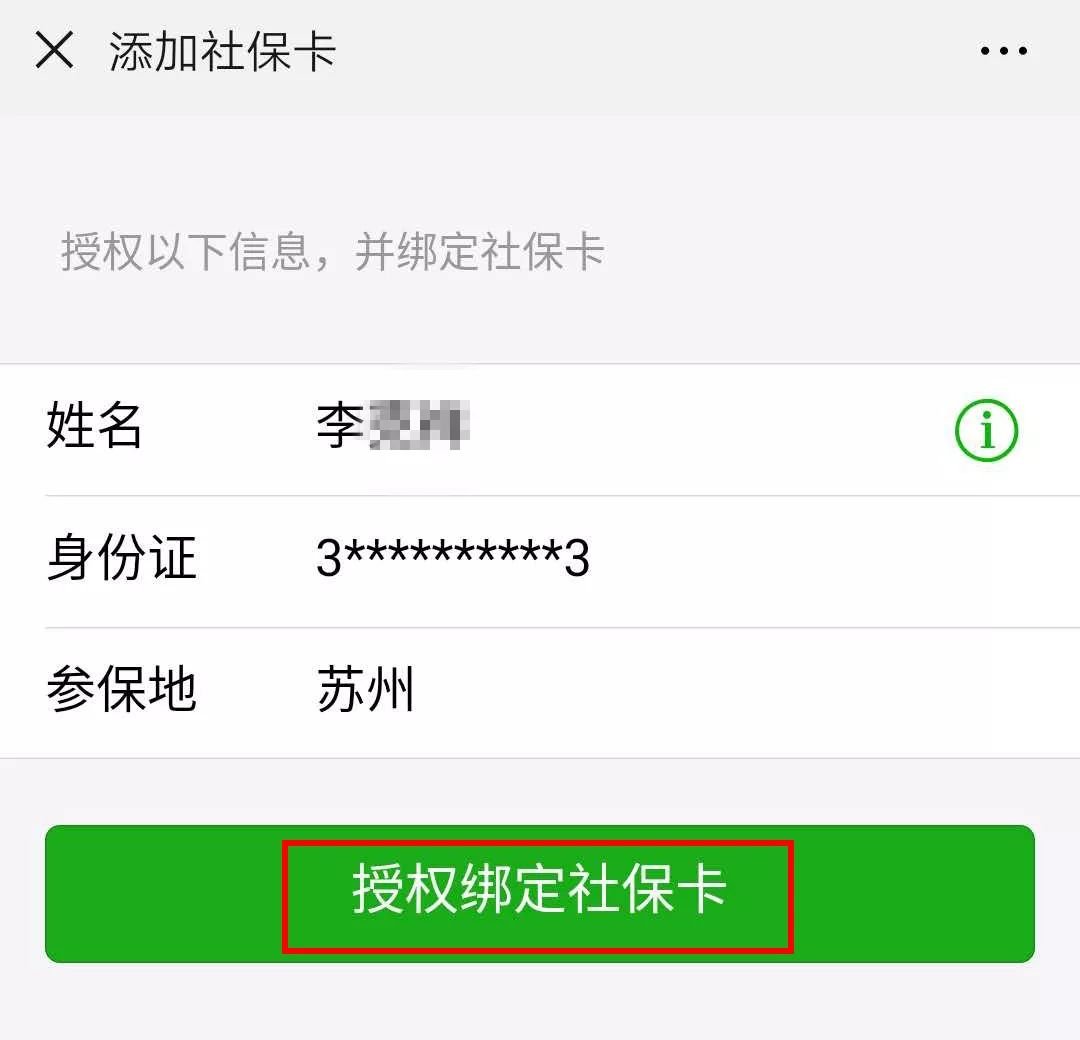Tap the 授权绑定社保卡 button
Image resolution: width=1080 pixels, height=1040 pixels.
coord(539,893)
